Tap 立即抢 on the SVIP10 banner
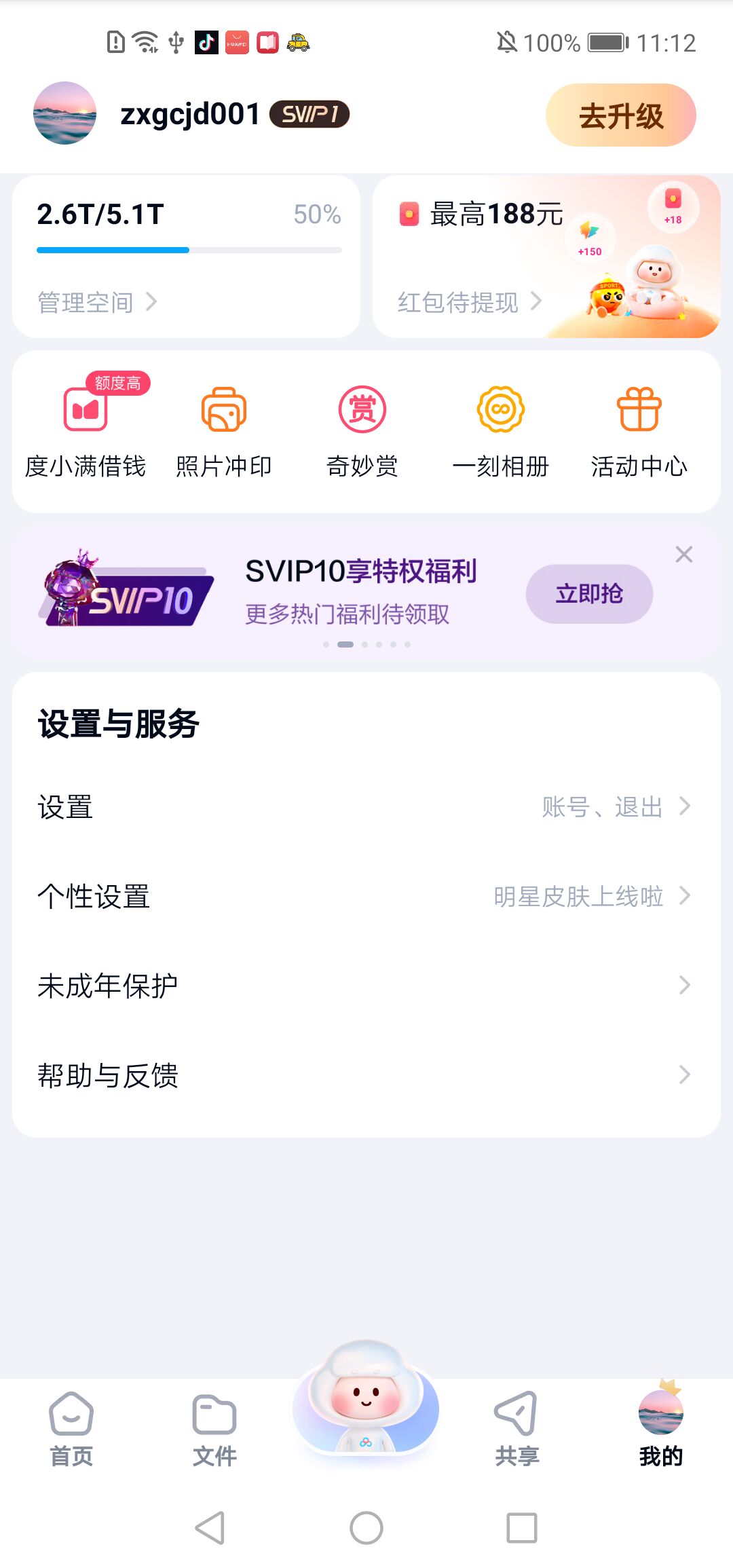This screenshot has height=1568, width=733. tap(589, 594)
